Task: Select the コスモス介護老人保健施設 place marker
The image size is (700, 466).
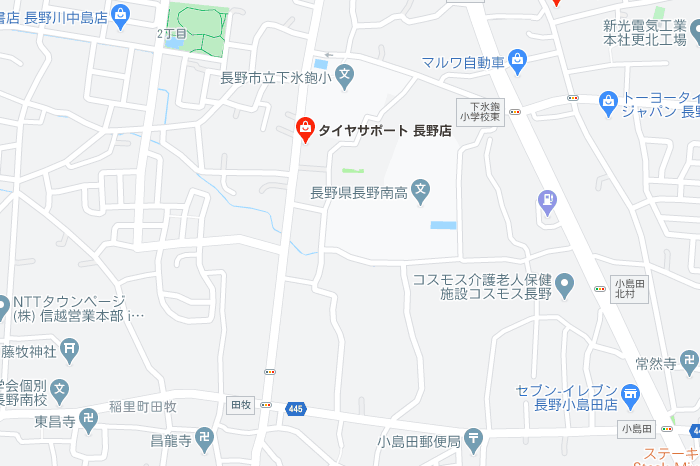Action: pyautogui.click(x=564, y=286)
